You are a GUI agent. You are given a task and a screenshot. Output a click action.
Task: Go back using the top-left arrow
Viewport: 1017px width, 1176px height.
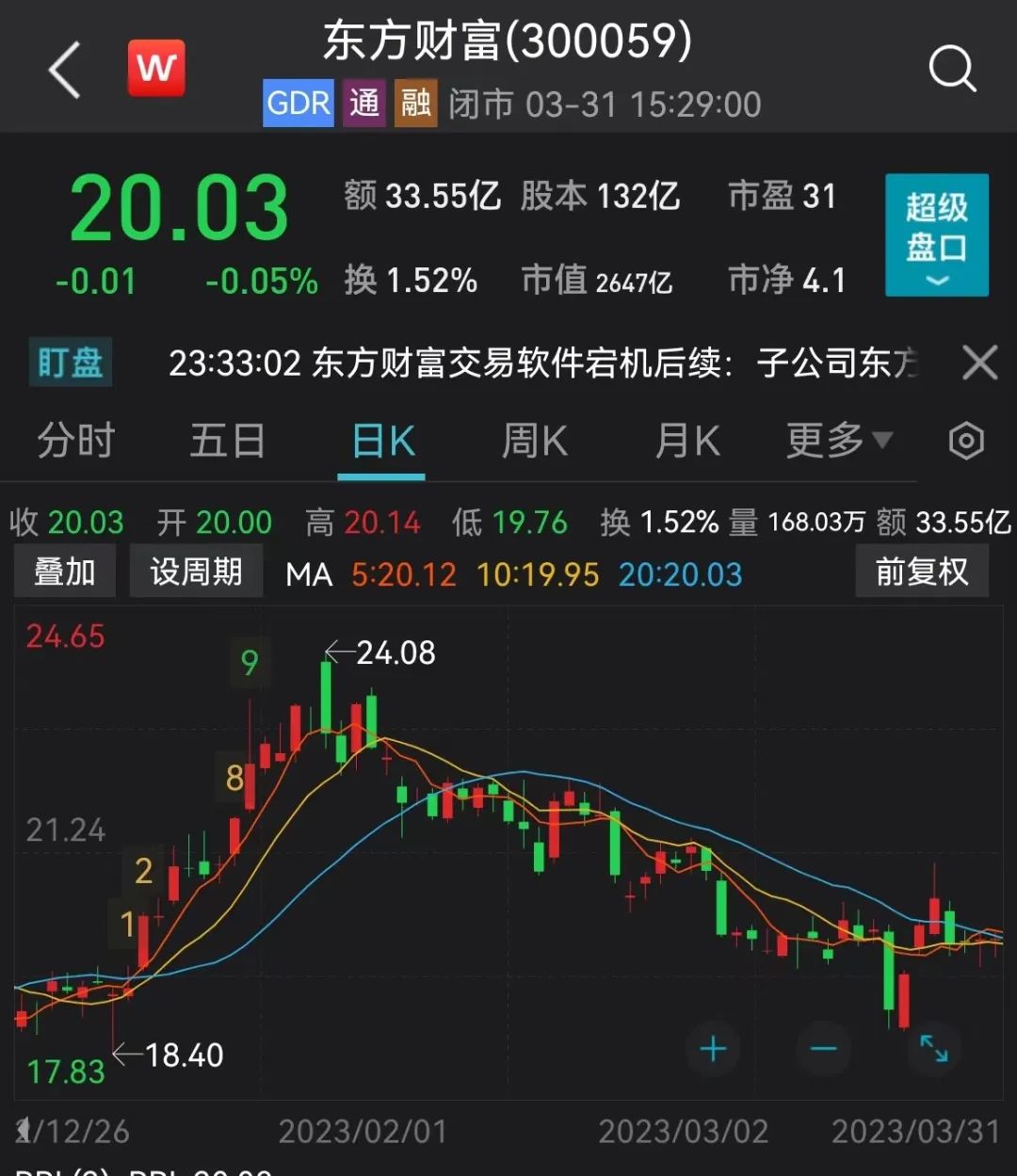pyautogui.click(x=64, y=70)
